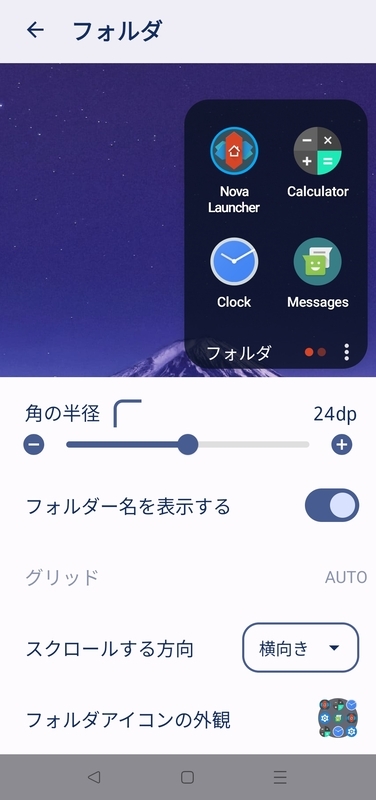Go back using the top arrow
This screenshot has width=376, height=800.
(x=35, y=31)
